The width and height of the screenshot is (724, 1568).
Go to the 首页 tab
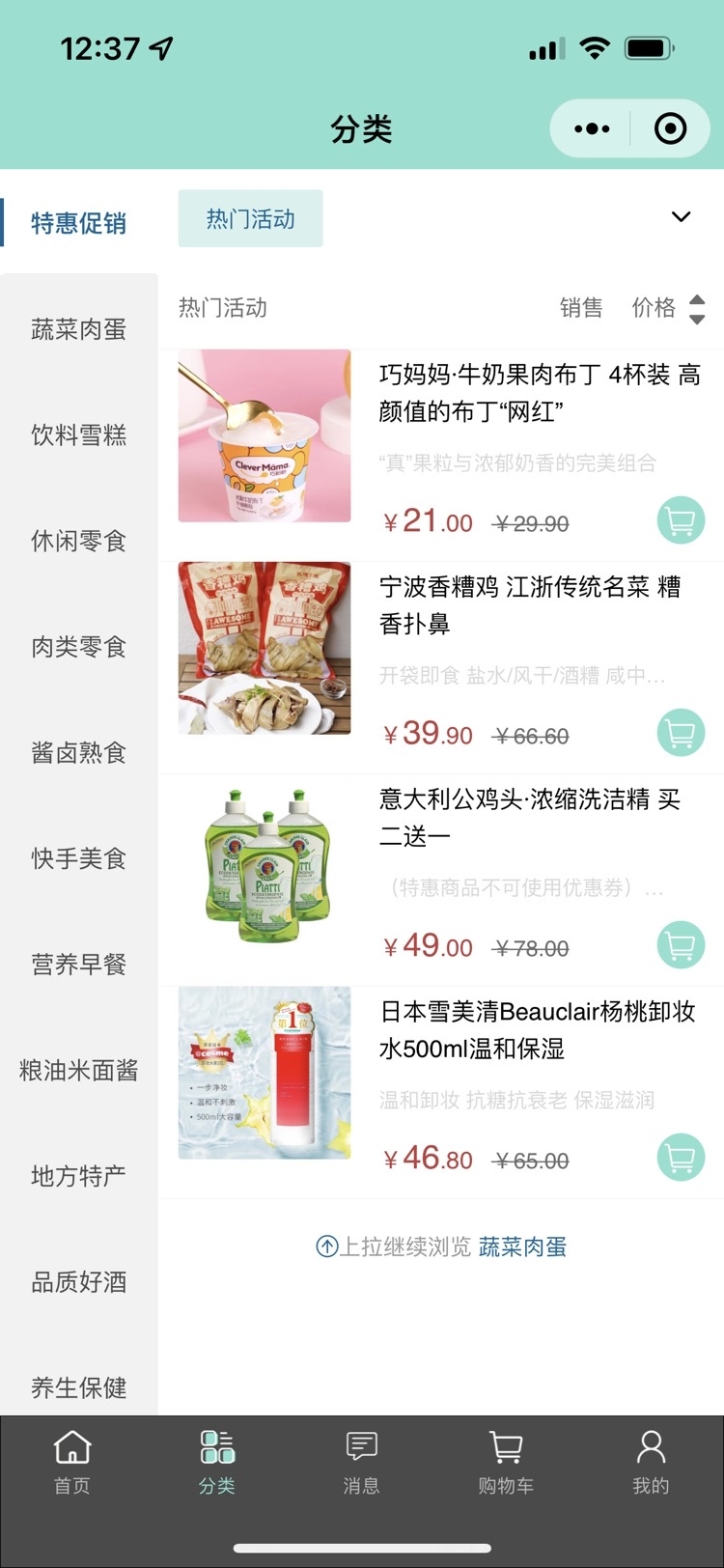click(72, 1462)
